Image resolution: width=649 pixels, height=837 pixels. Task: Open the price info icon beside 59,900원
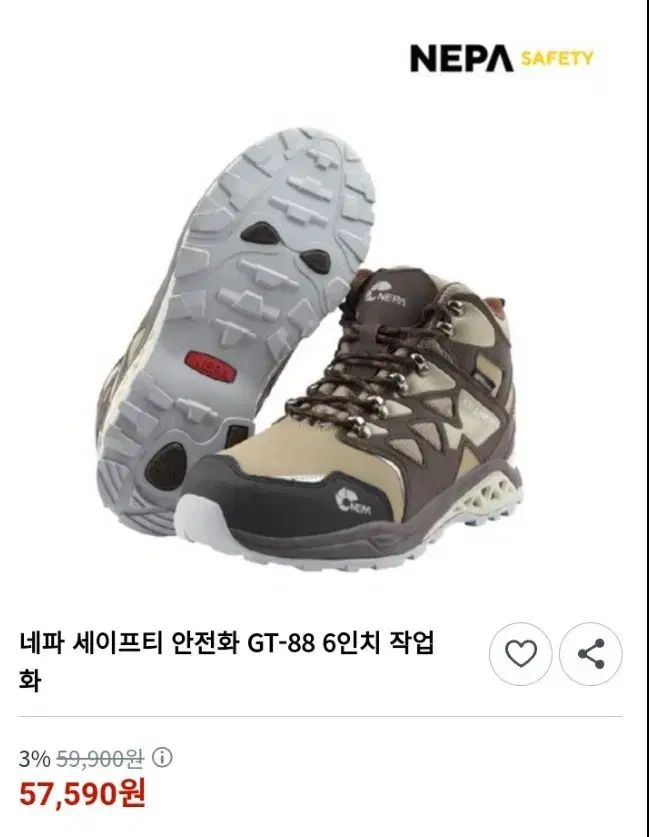164,758
